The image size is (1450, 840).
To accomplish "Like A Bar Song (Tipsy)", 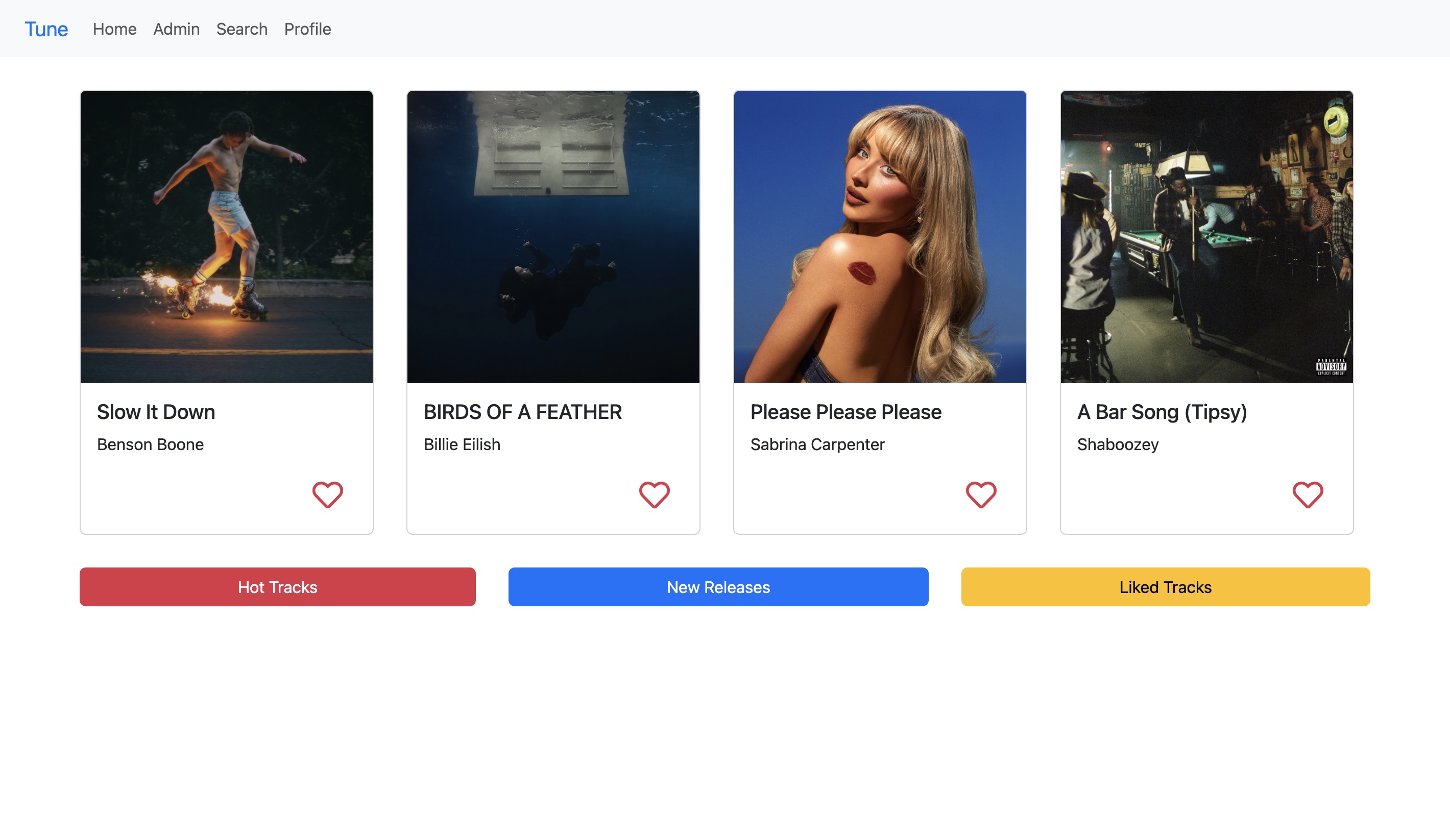I will point(1308,495).
